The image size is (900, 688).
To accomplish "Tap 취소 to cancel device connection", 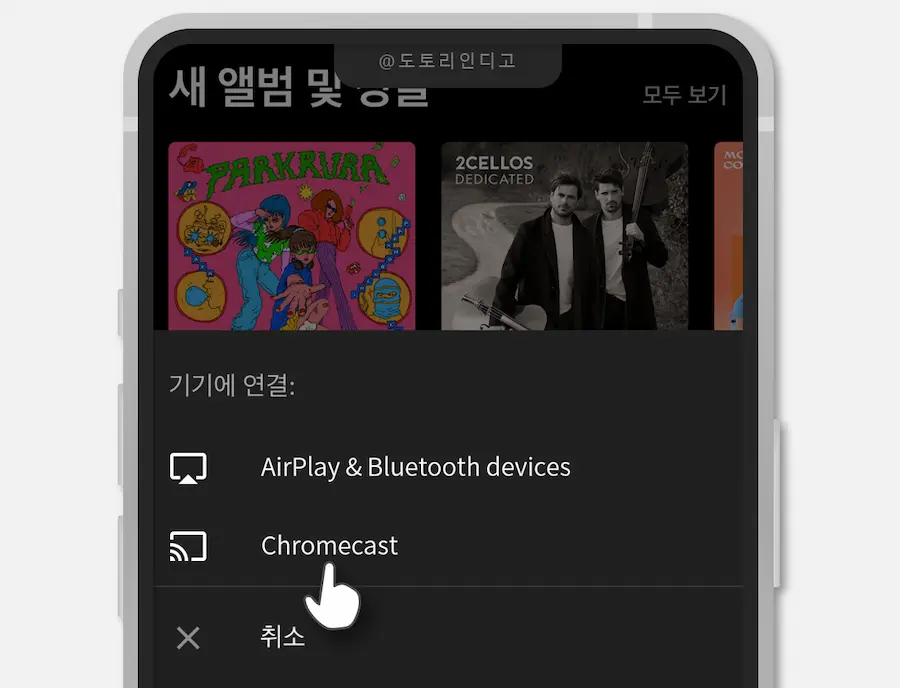I will point(283,637).
